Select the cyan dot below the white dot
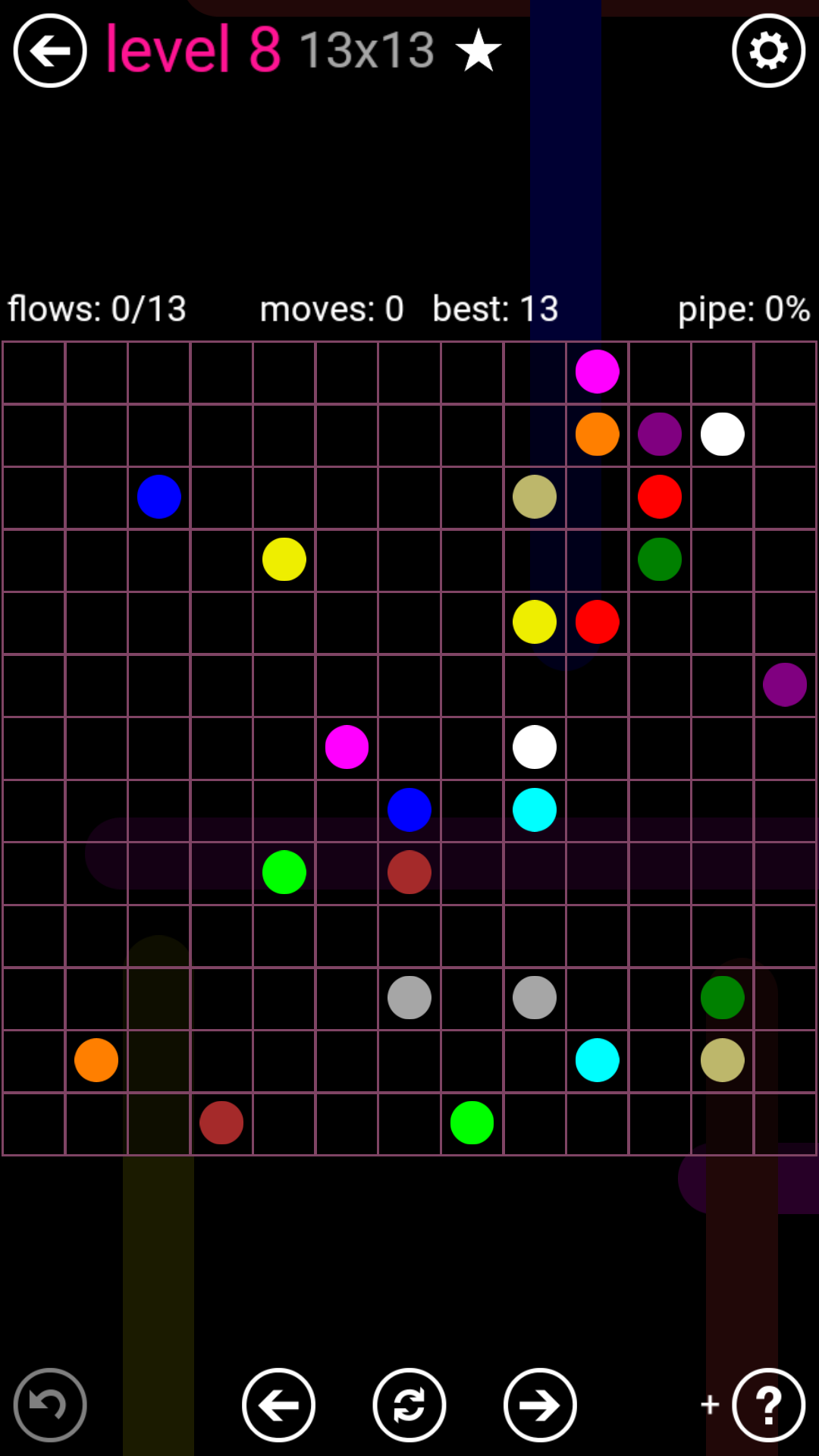The width and height of the screenshot is (819, 1456). click(x=535, y=810)
